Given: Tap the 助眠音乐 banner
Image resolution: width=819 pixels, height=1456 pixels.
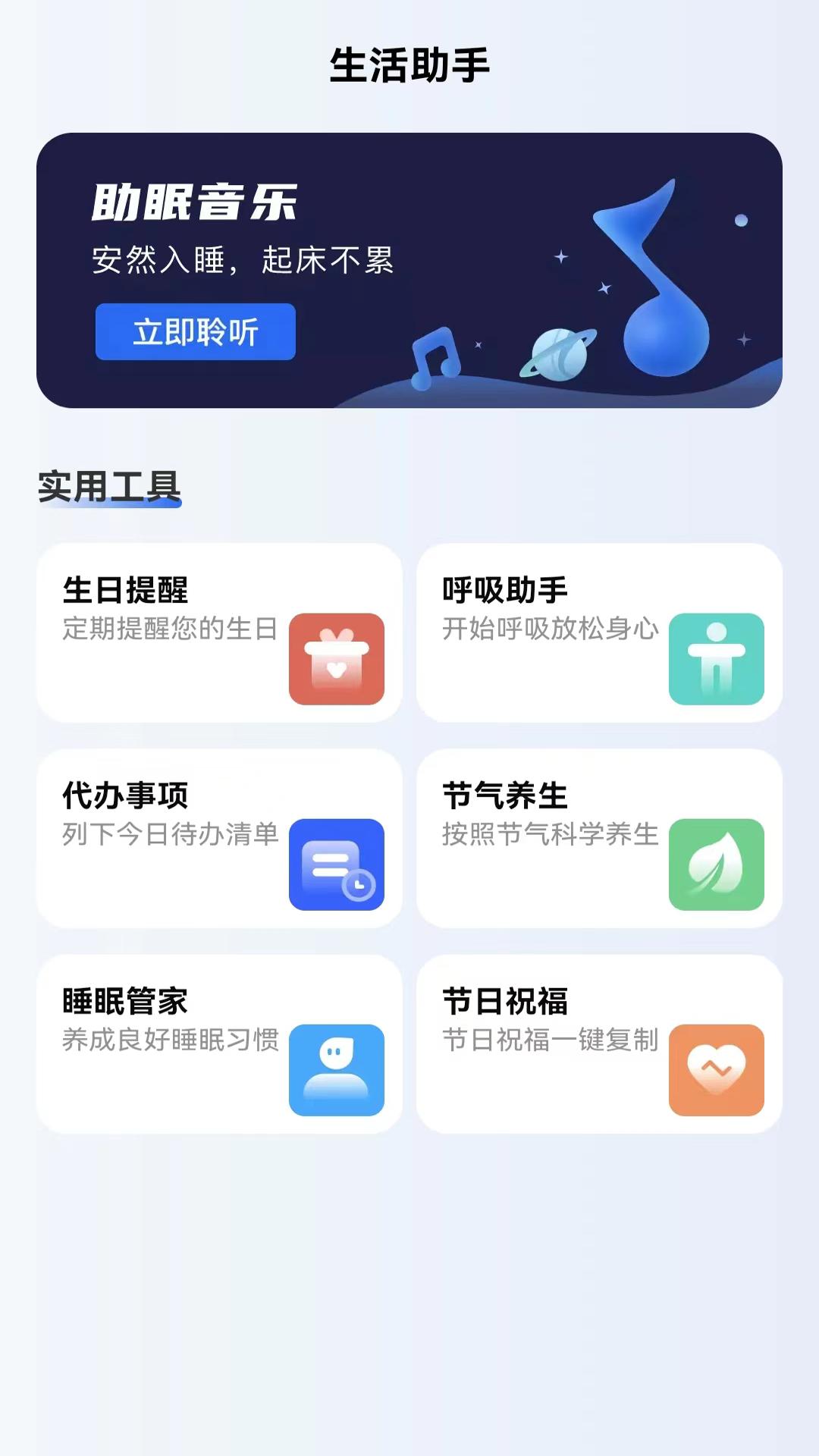Looking at the screenshot, I should 409,269.
